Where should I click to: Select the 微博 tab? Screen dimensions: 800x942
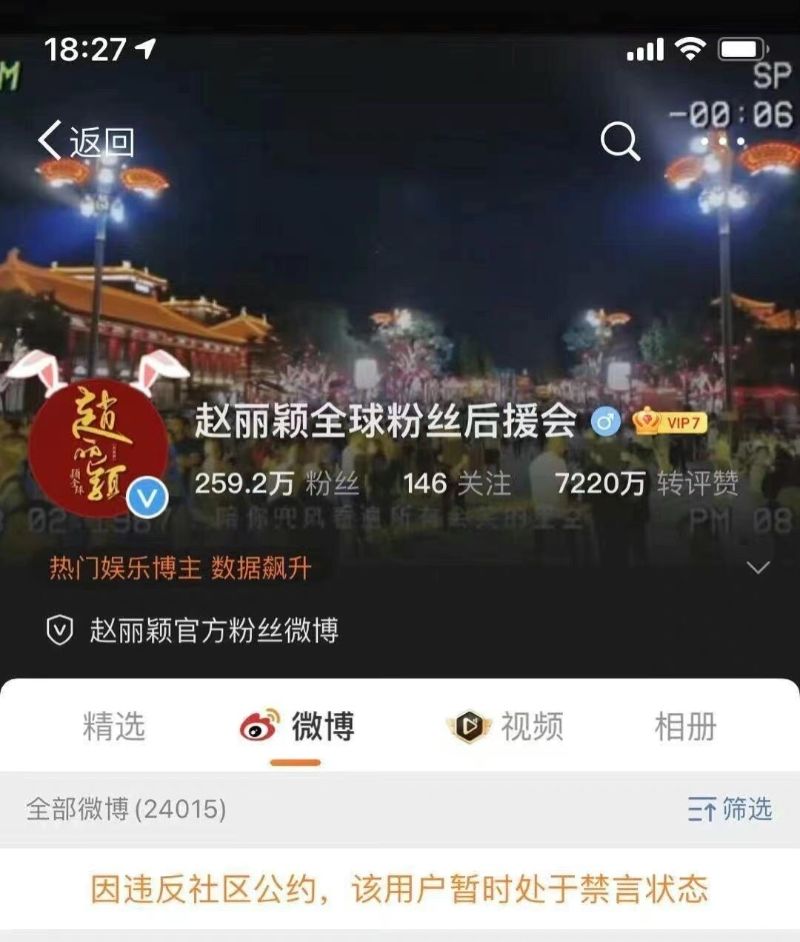coord(297,727)
